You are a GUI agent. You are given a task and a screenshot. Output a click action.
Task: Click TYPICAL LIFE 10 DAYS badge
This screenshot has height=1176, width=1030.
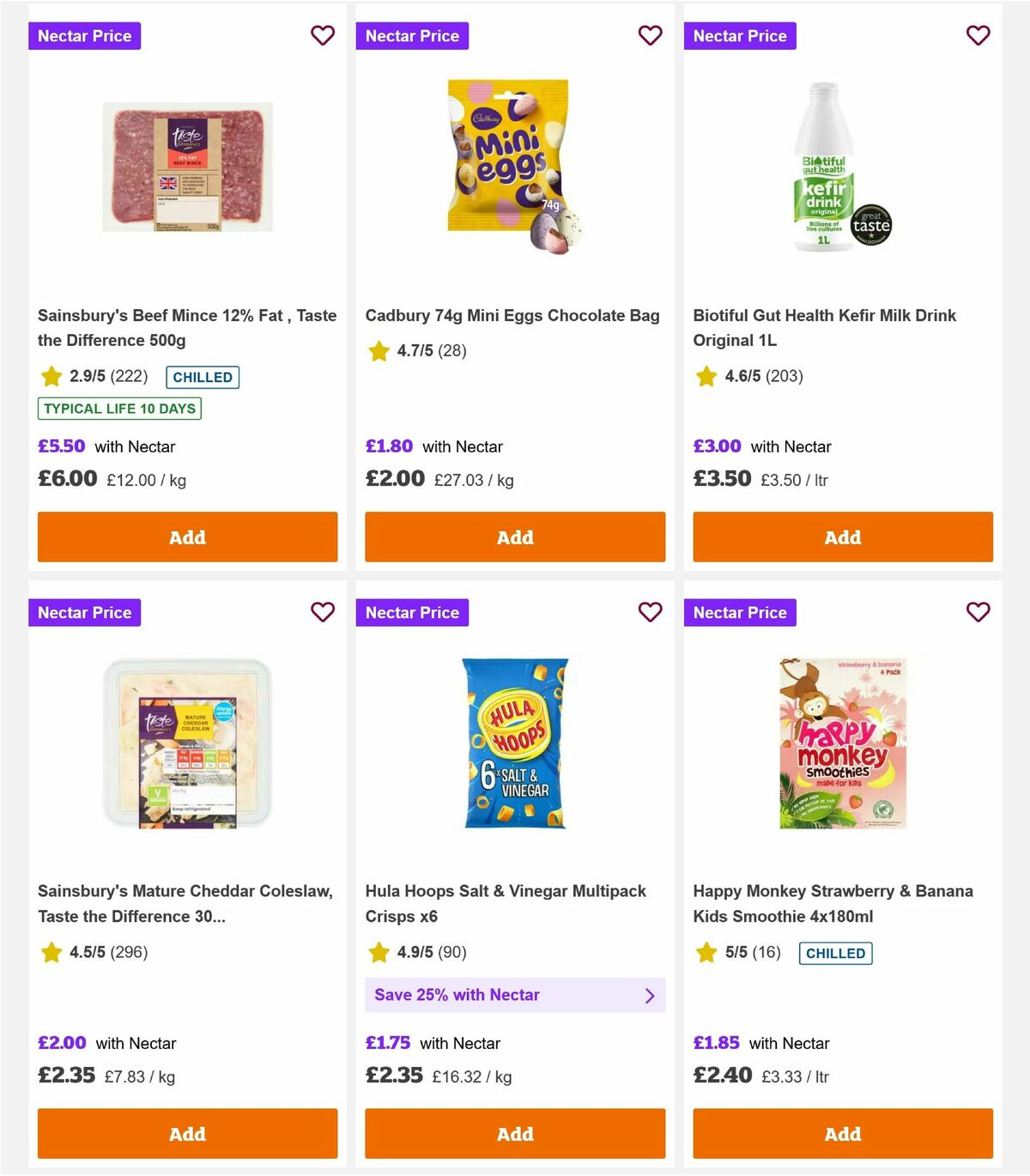click(118, 409)
